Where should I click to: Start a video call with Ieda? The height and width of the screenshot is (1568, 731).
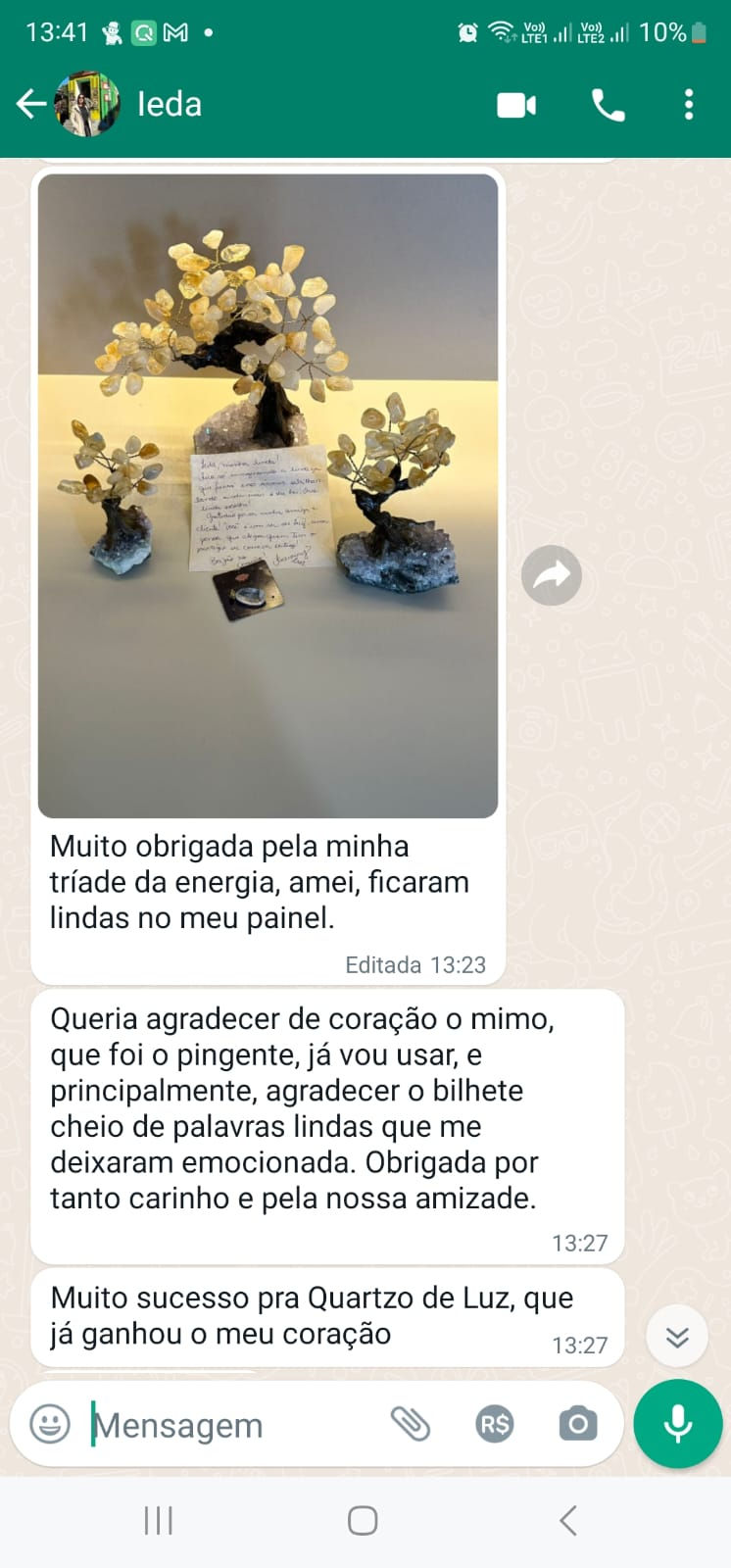tap(516, 105)
